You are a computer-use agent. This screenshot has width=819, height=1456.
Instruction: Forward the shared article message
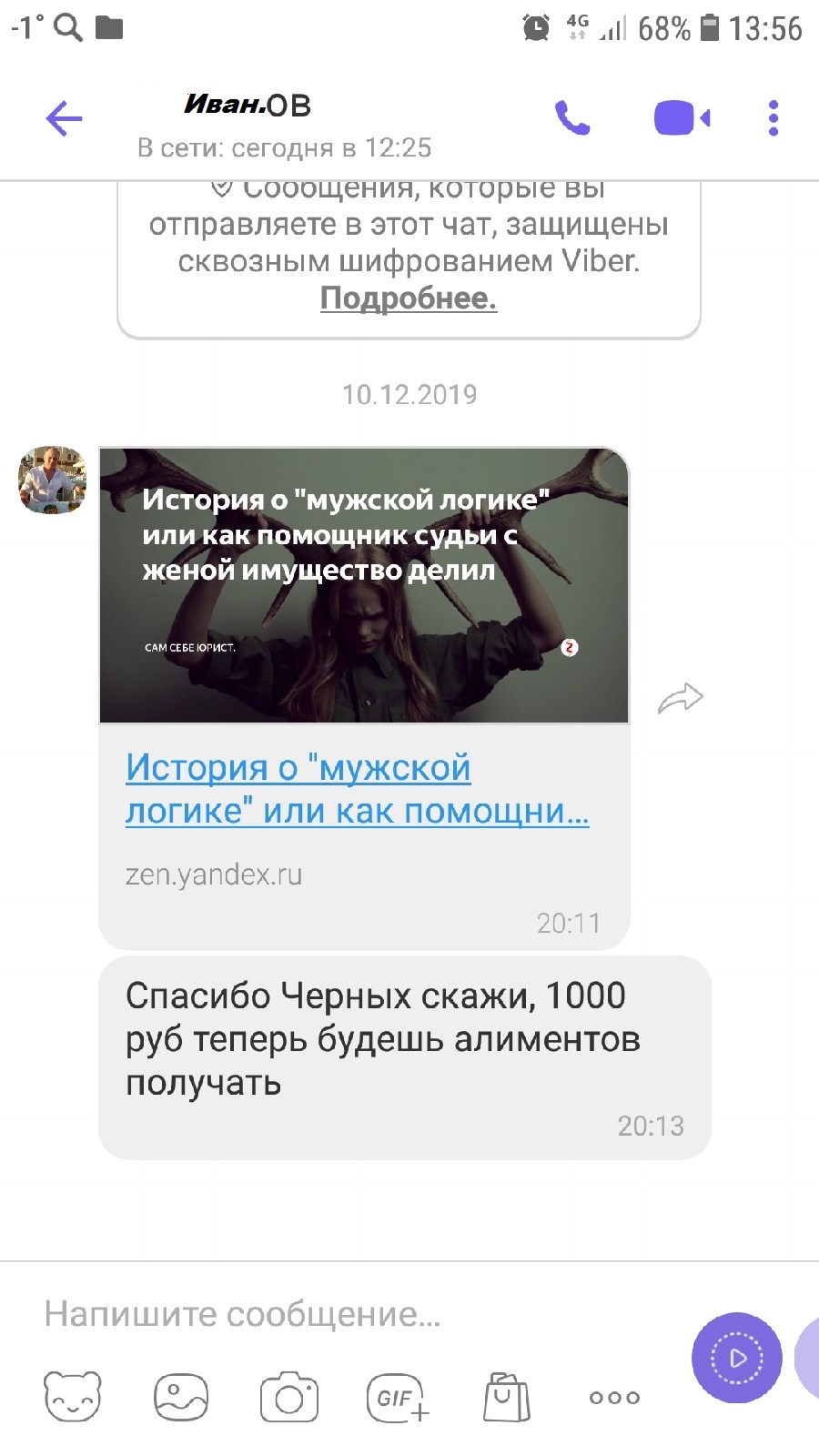click(680, 699)
